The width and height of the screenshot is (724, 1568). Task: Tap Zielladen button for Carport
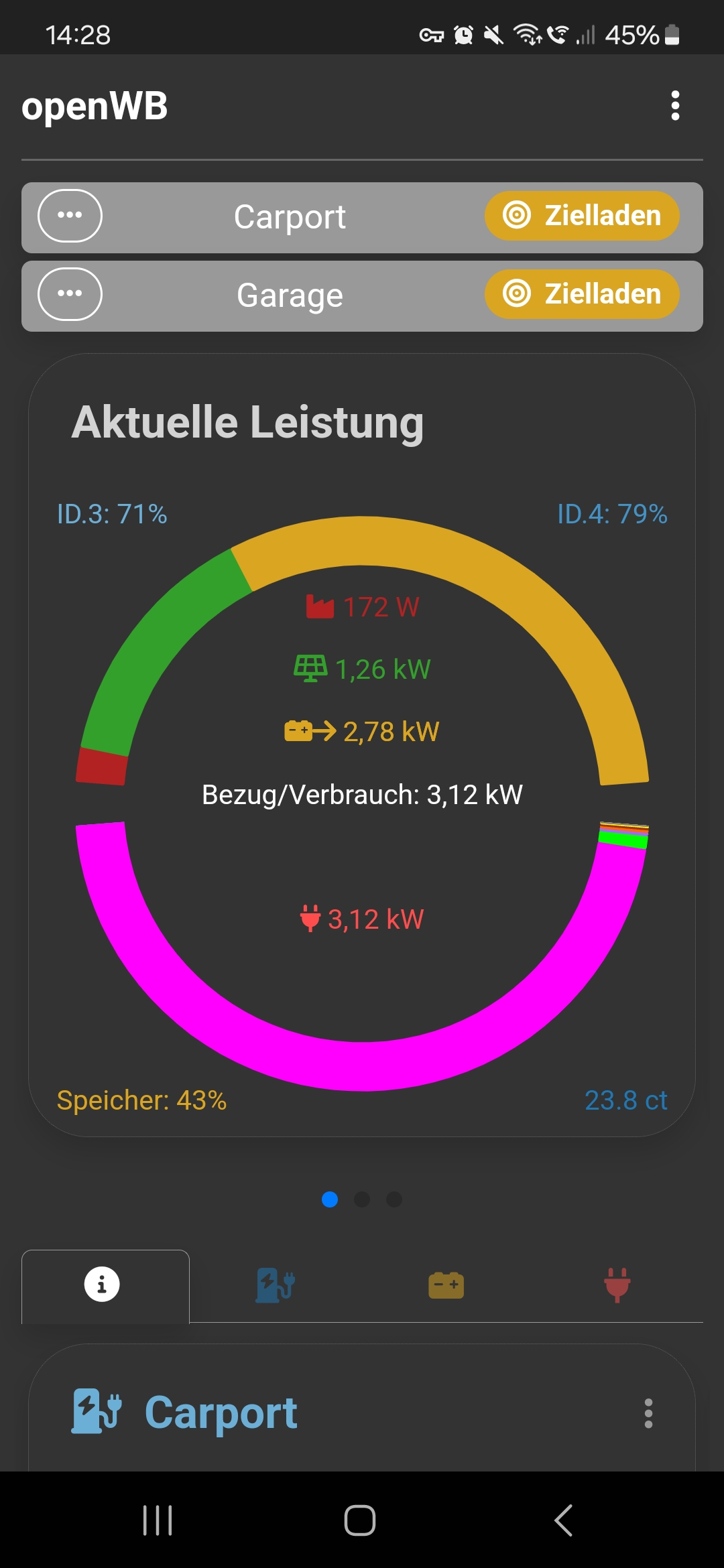[x=582, y=216]
